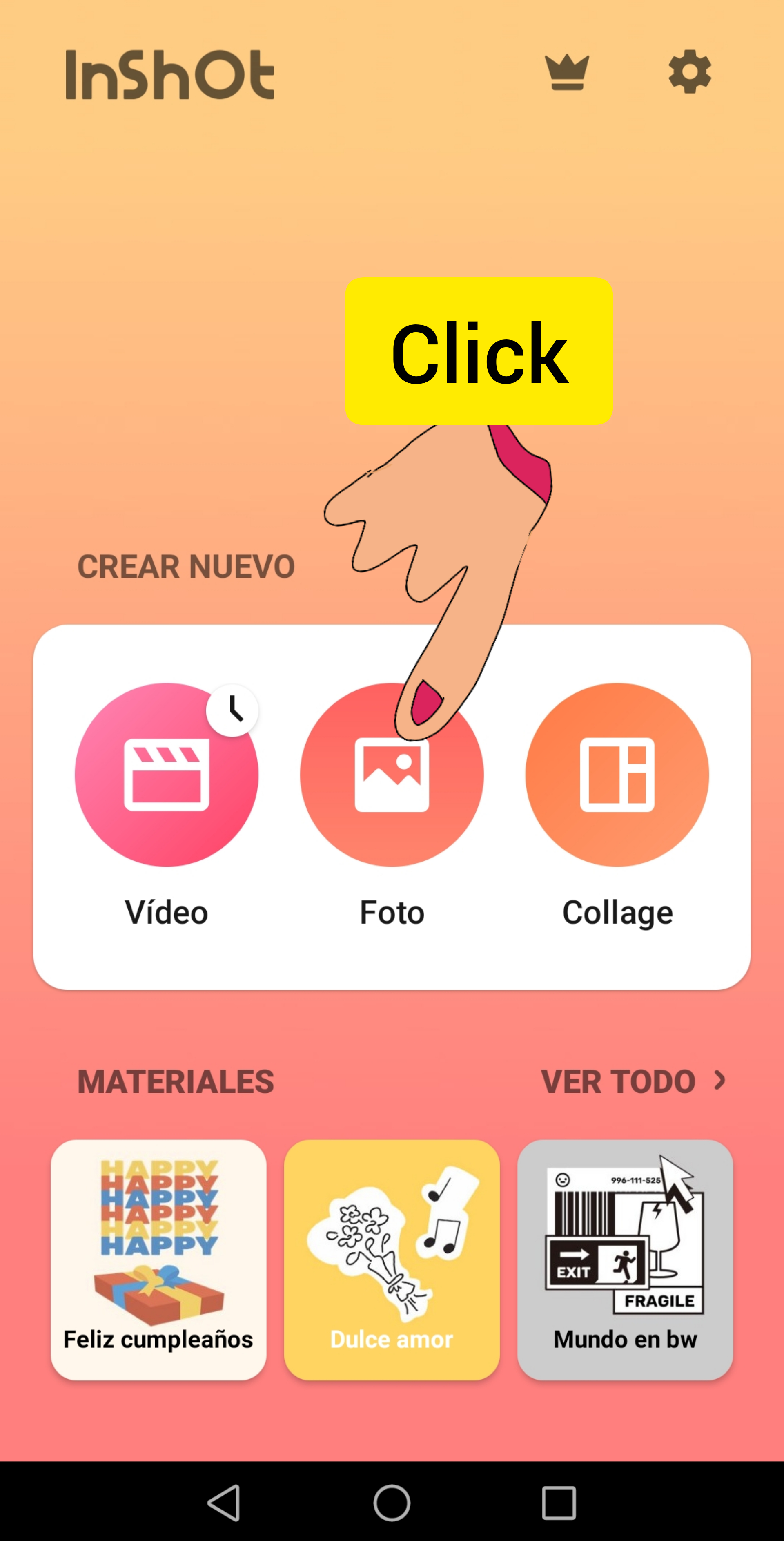Select the Dulce amor material card
This screenshot has width=784, height=1541.
click(x=392, y=1260)
